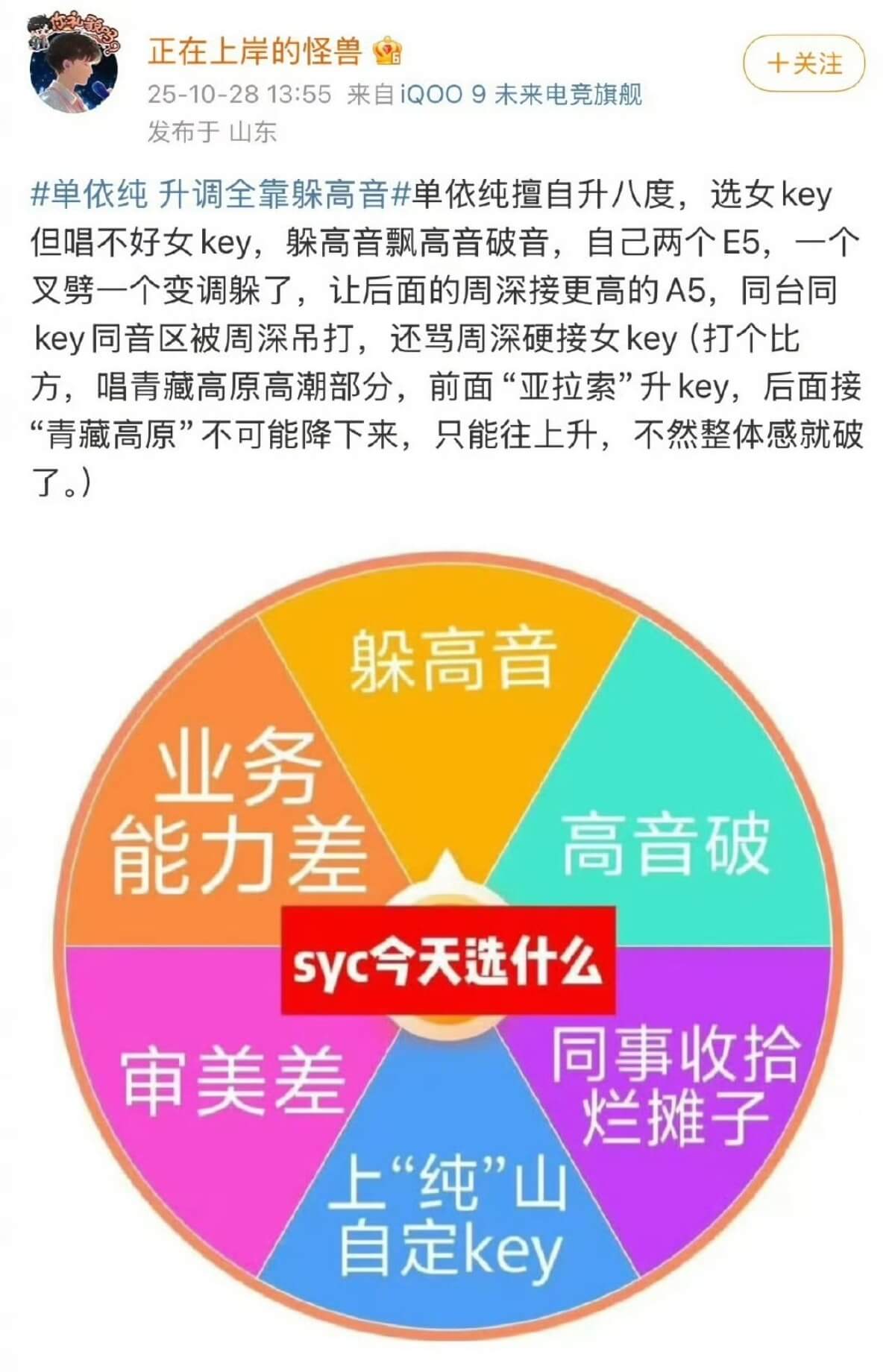Open username 正在上岸的怪兽 profile
The height and width of the screenshot is (1372, 895).
[255, 51]
